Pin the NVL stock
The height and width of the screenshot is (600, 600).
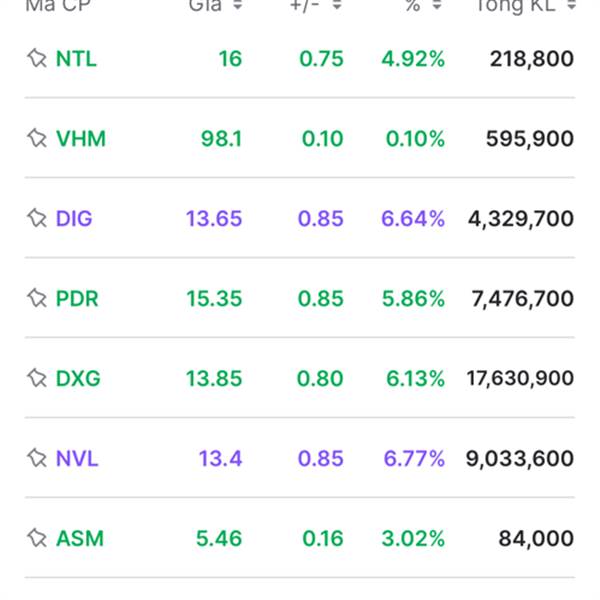[36, 458]
